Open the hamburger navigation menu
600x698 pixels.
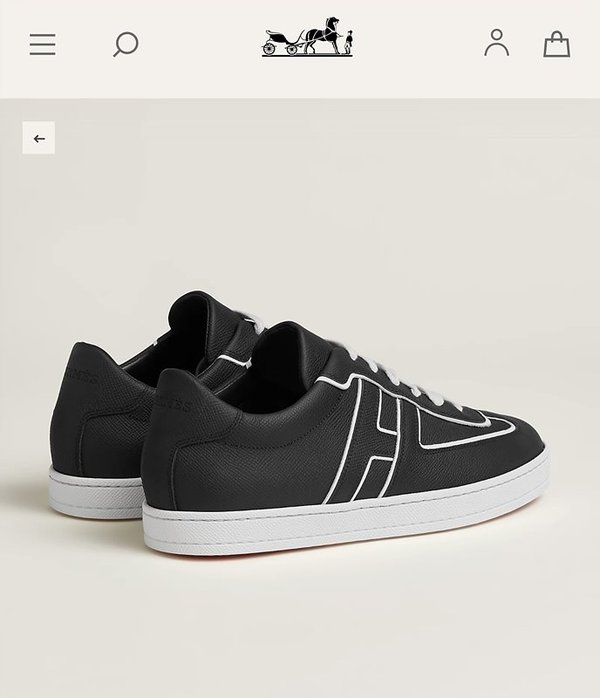point(42,45)
